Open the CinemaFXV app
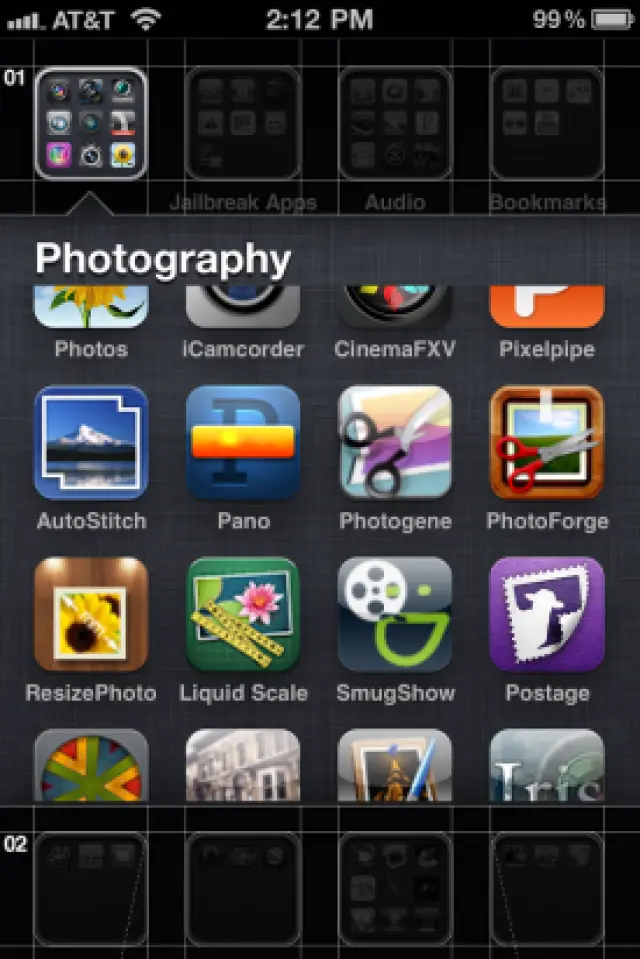Viewport: 640px width, 959px height. pos(395,308)
